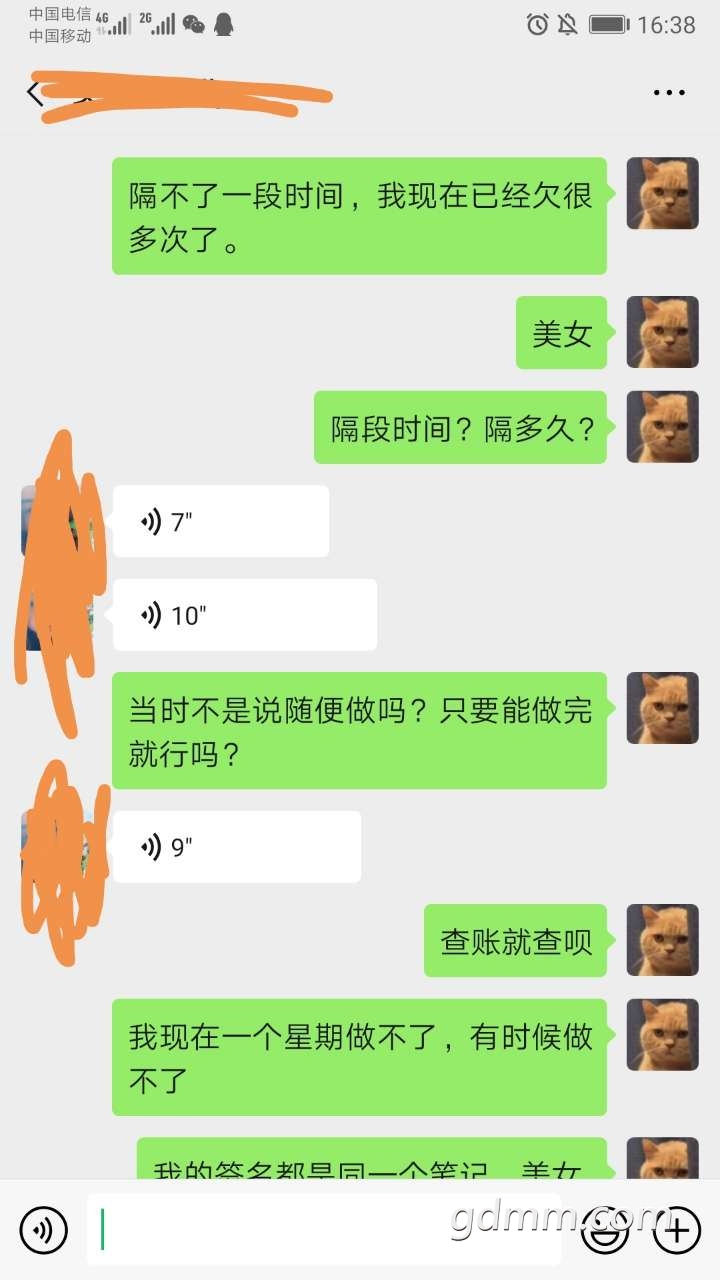Viewport: 720px width, 1280px height.
Task: Play the 10-second voice message
Action: (x=244, y=615)
